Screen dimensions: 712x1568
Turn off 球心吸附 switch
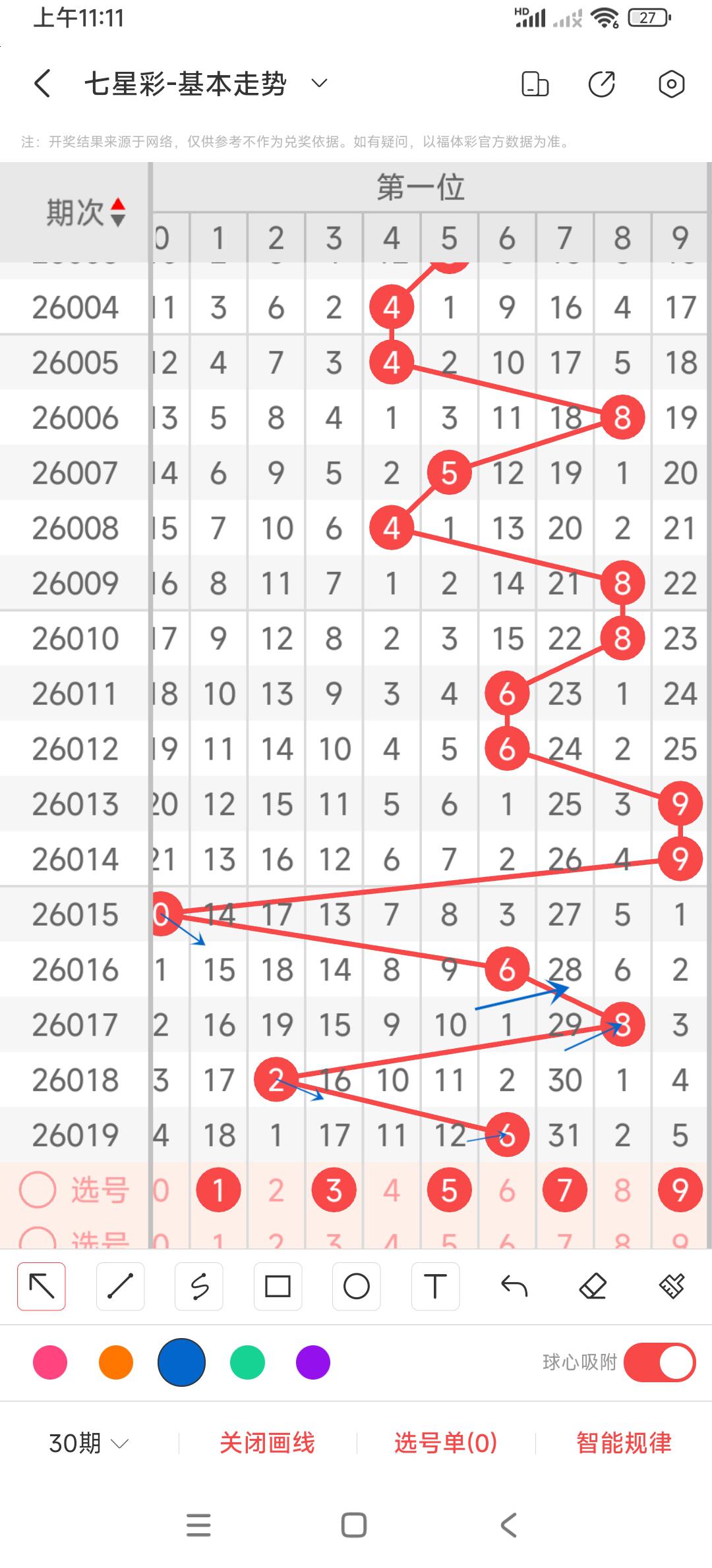tap(659, 1362)
